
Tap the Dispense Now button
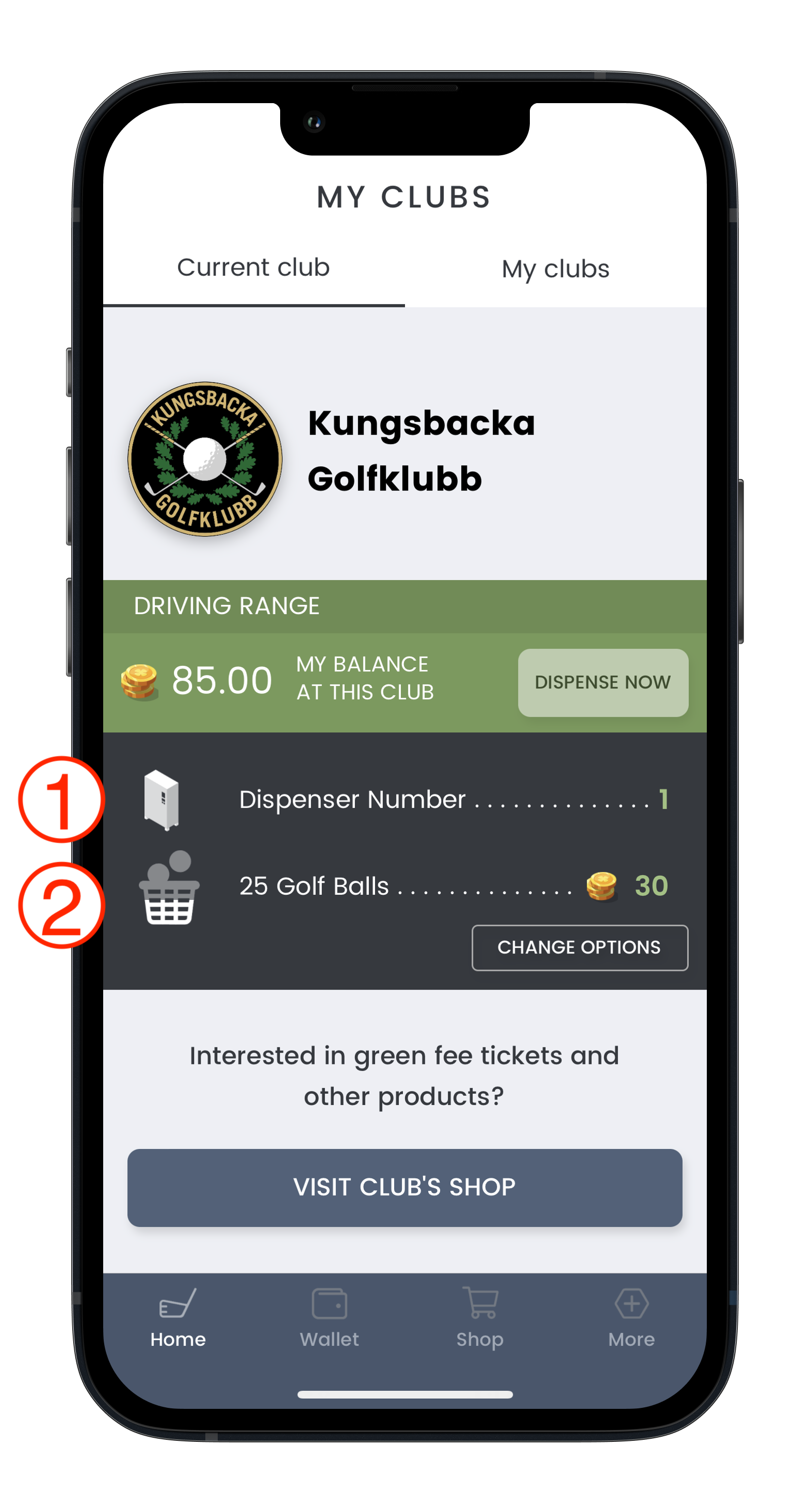(x=603, y=682)
